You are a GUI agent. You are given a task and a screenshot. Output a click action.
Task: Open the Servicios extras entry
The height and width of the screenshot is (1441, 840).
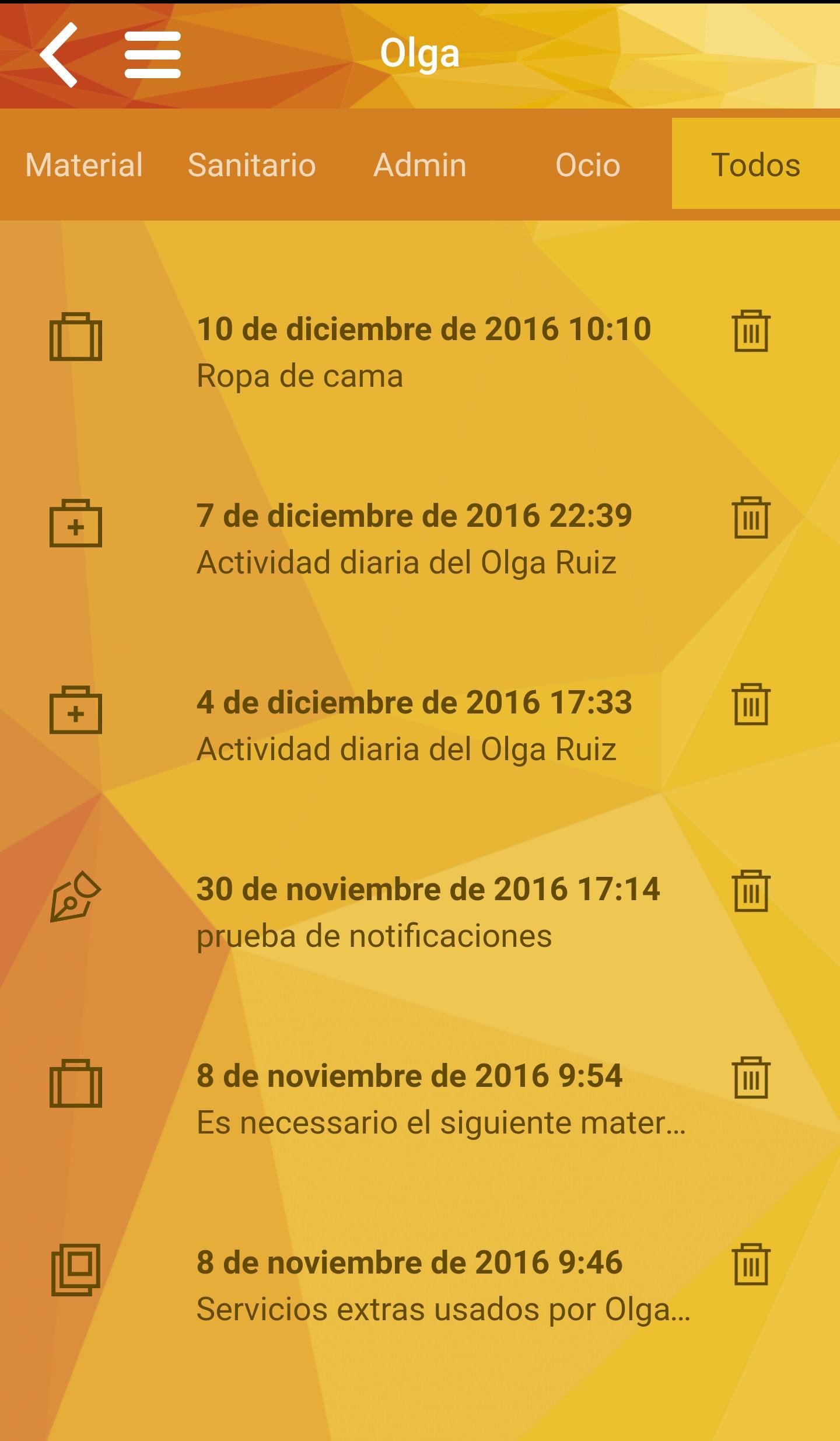click(443, 1286)
